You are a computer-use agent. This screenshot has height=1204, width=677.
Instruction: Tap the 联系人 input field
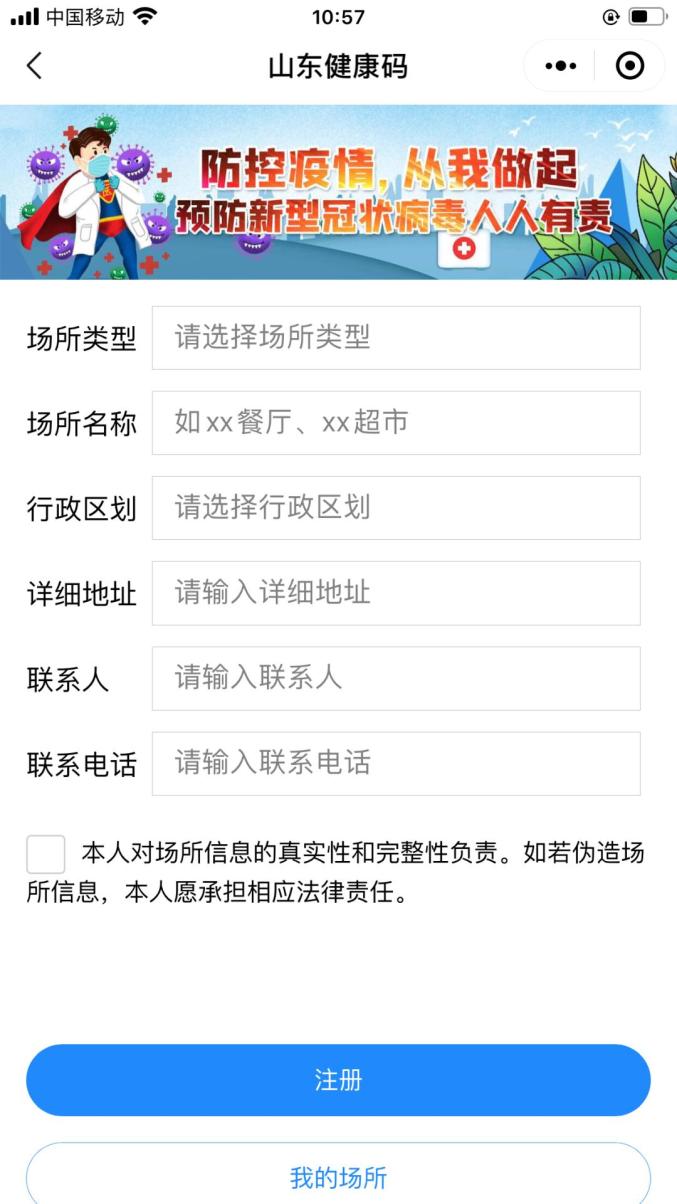tap(396, 678)
